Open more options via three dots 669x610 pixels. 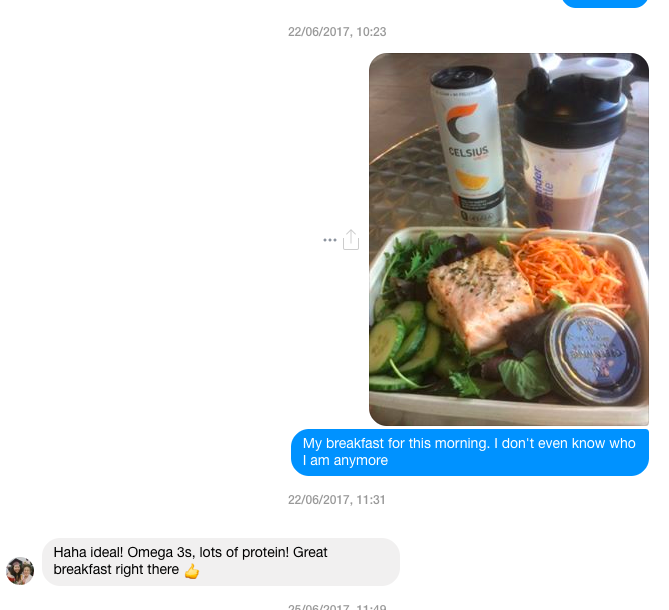[x=330, y=240]
